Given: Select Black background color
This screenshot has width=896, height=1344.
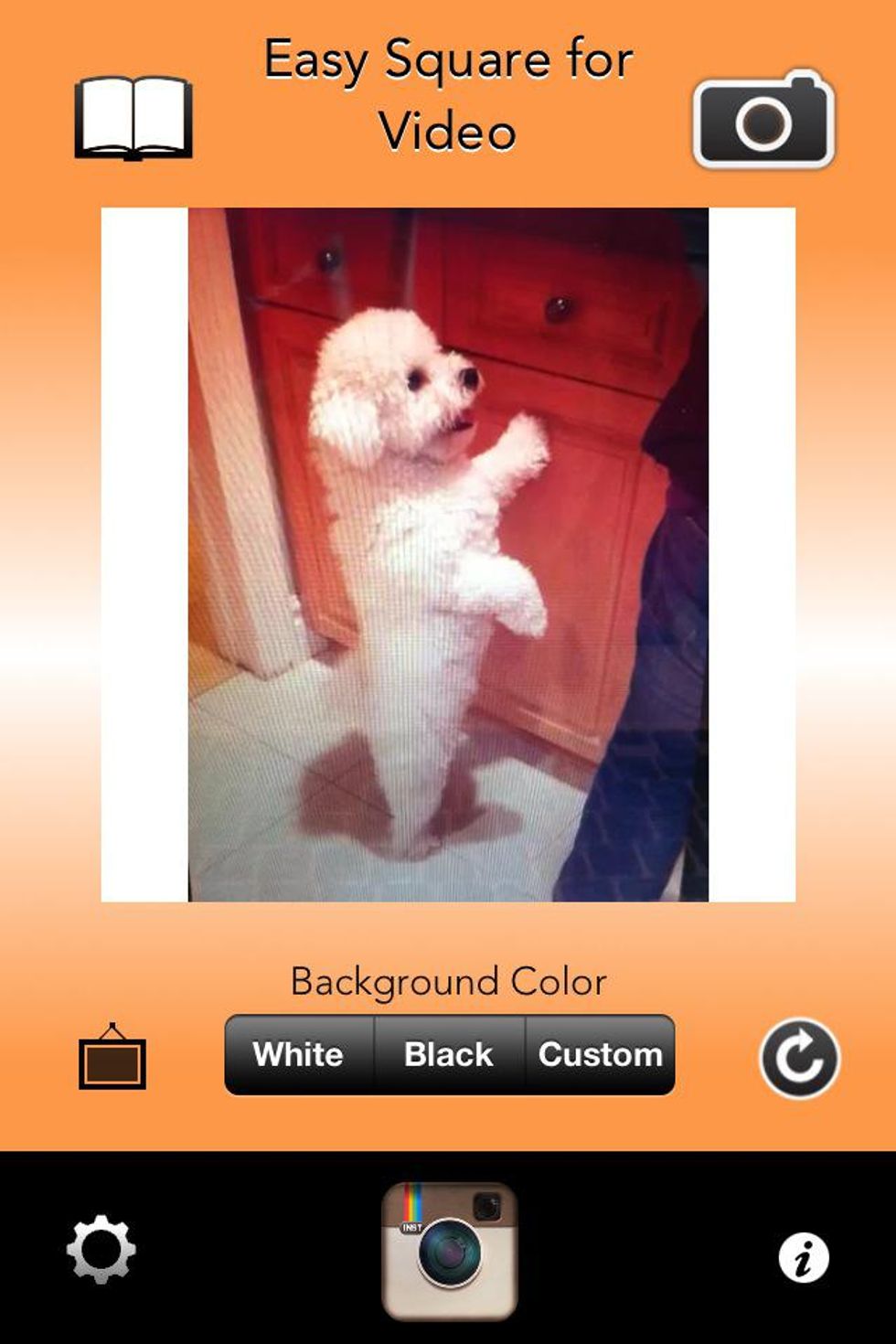Looking at the screenshot, I should pos(449,1054).
